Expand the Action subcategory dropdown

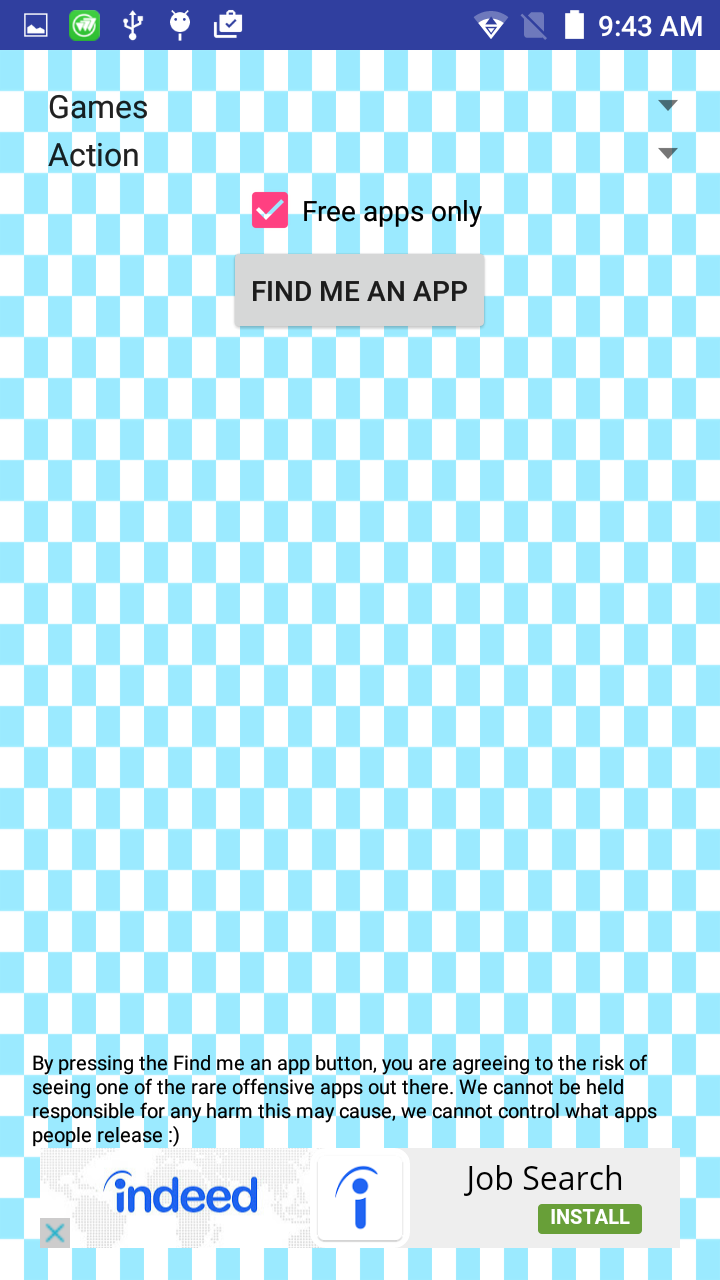362,155
